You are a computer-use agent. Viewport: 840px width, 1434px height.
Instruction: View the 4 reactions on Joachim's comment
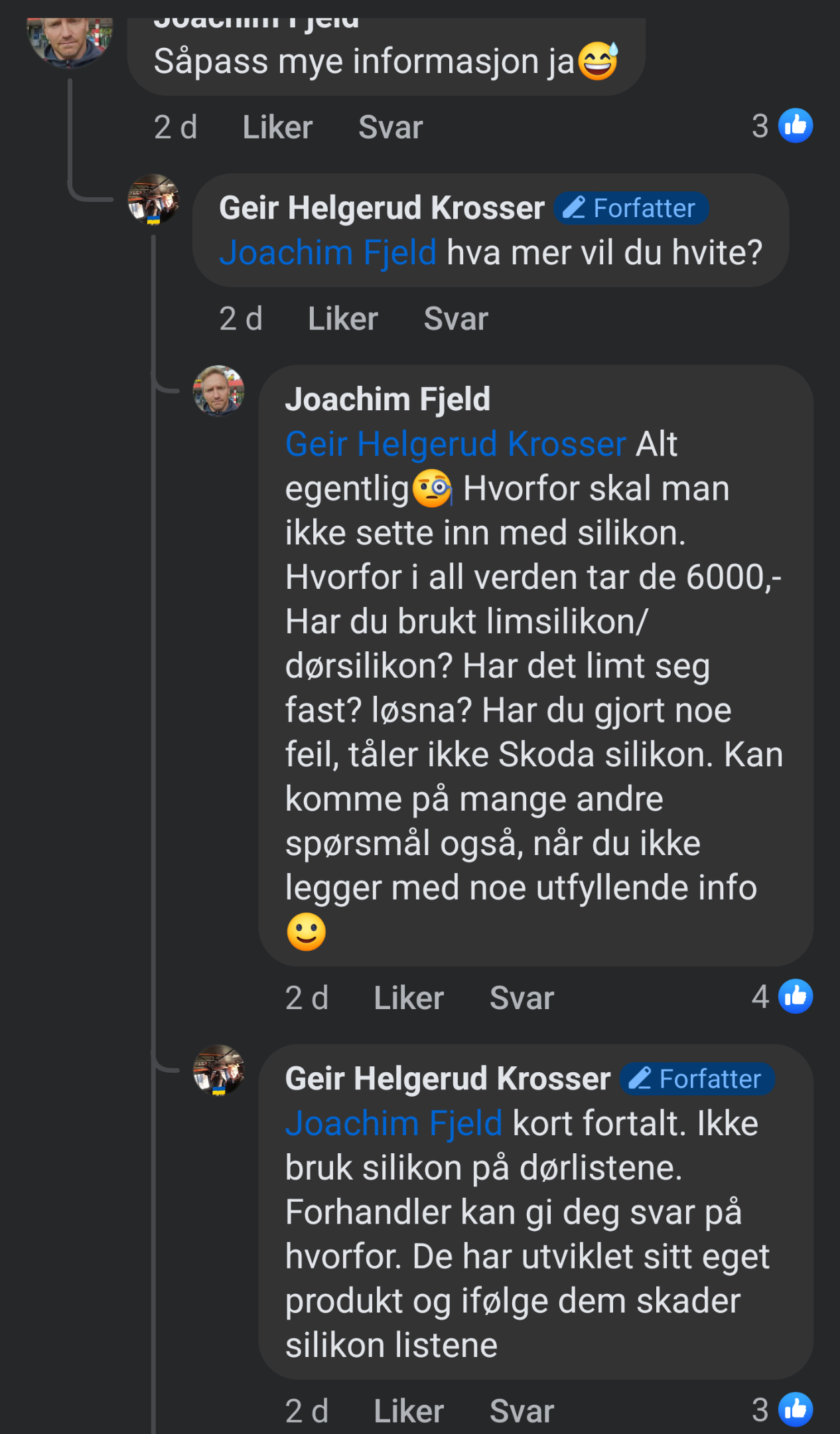[x=782, y=996]
